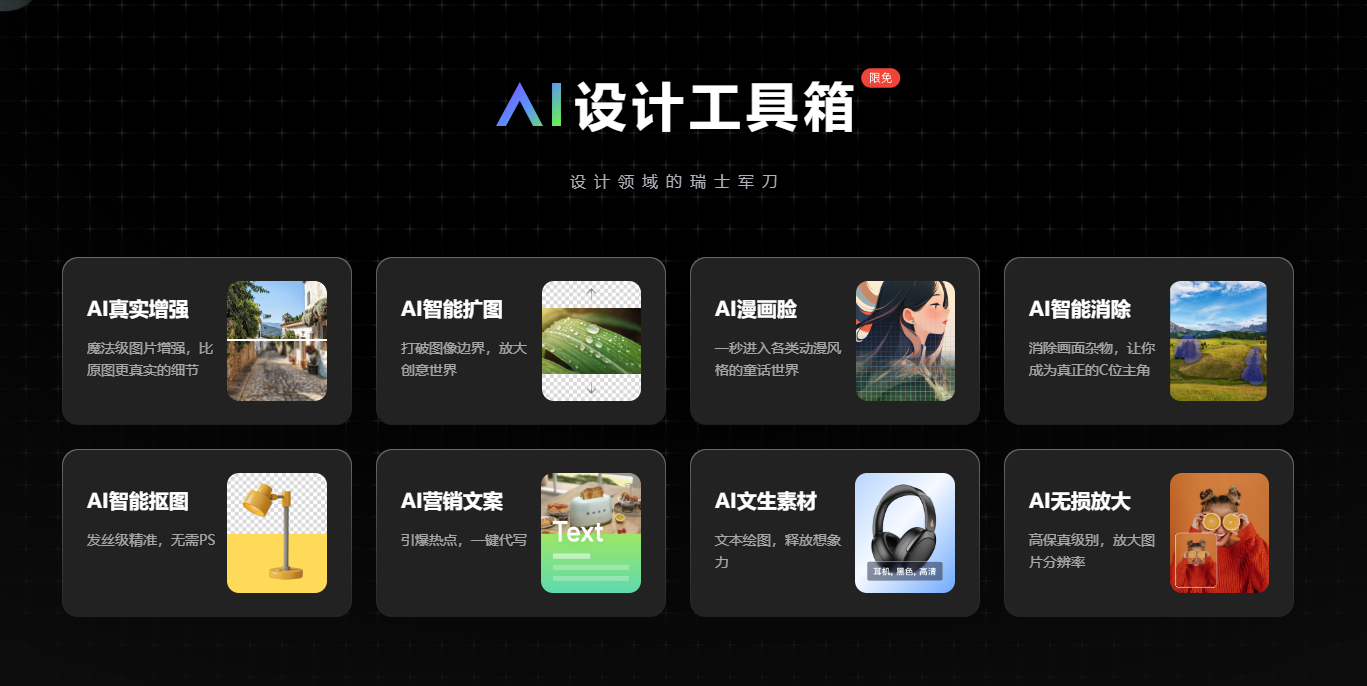1367x686 pixels.
Task: Open AI智能消除 object removal card
Action: pyautogui.click(x=1148, y=341)
